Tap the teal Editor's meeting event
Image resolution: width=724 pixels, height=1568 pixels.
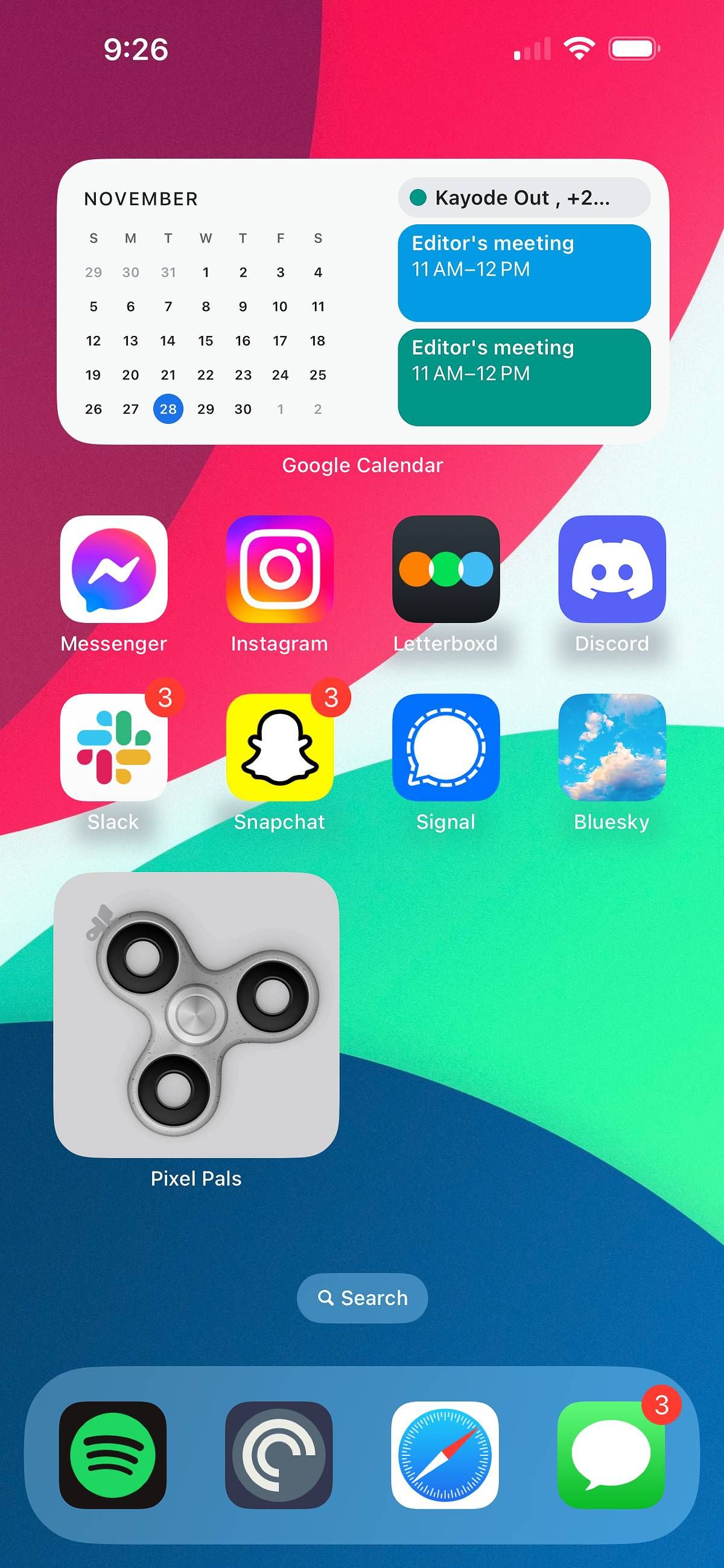524,376
